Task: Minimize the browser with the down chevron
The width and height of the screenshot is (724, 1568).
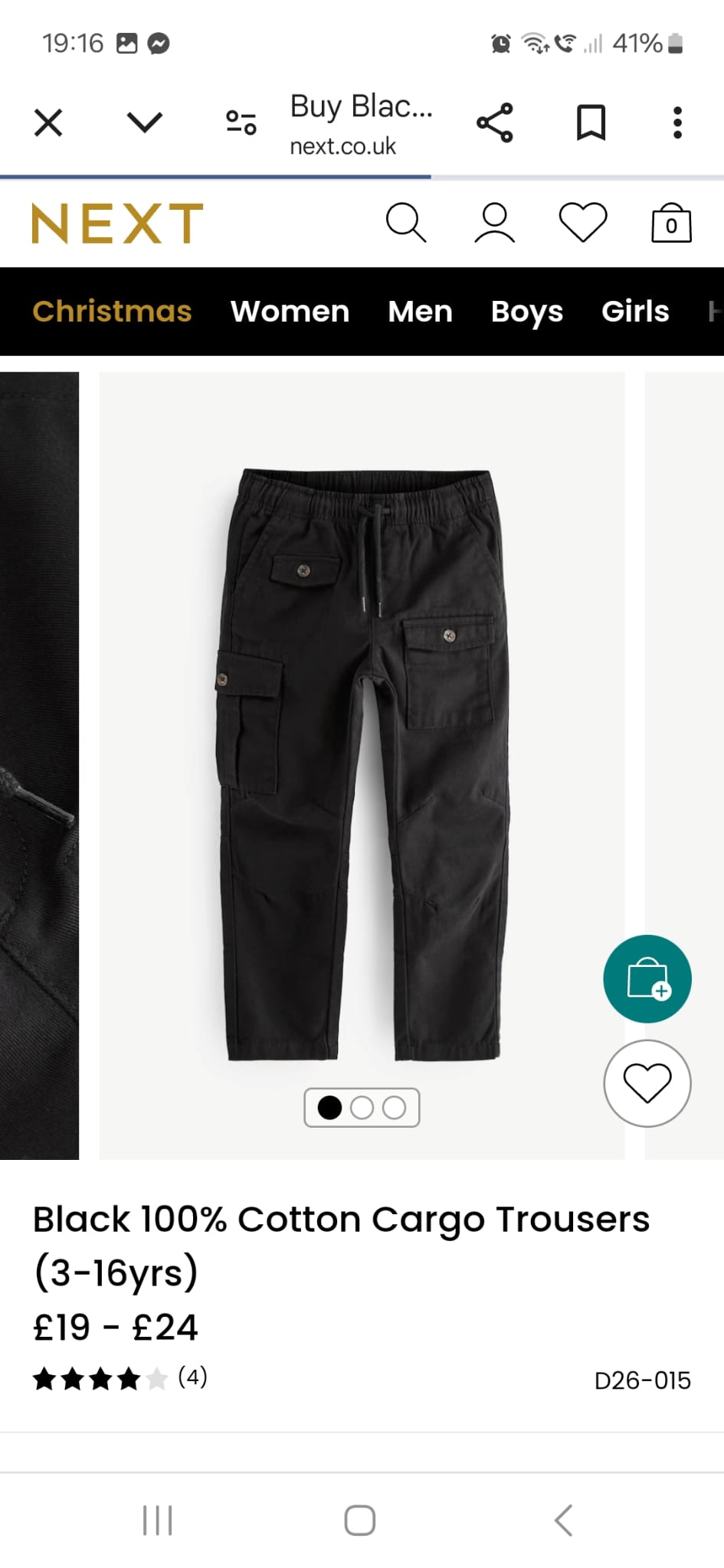Action: (145, 122)
